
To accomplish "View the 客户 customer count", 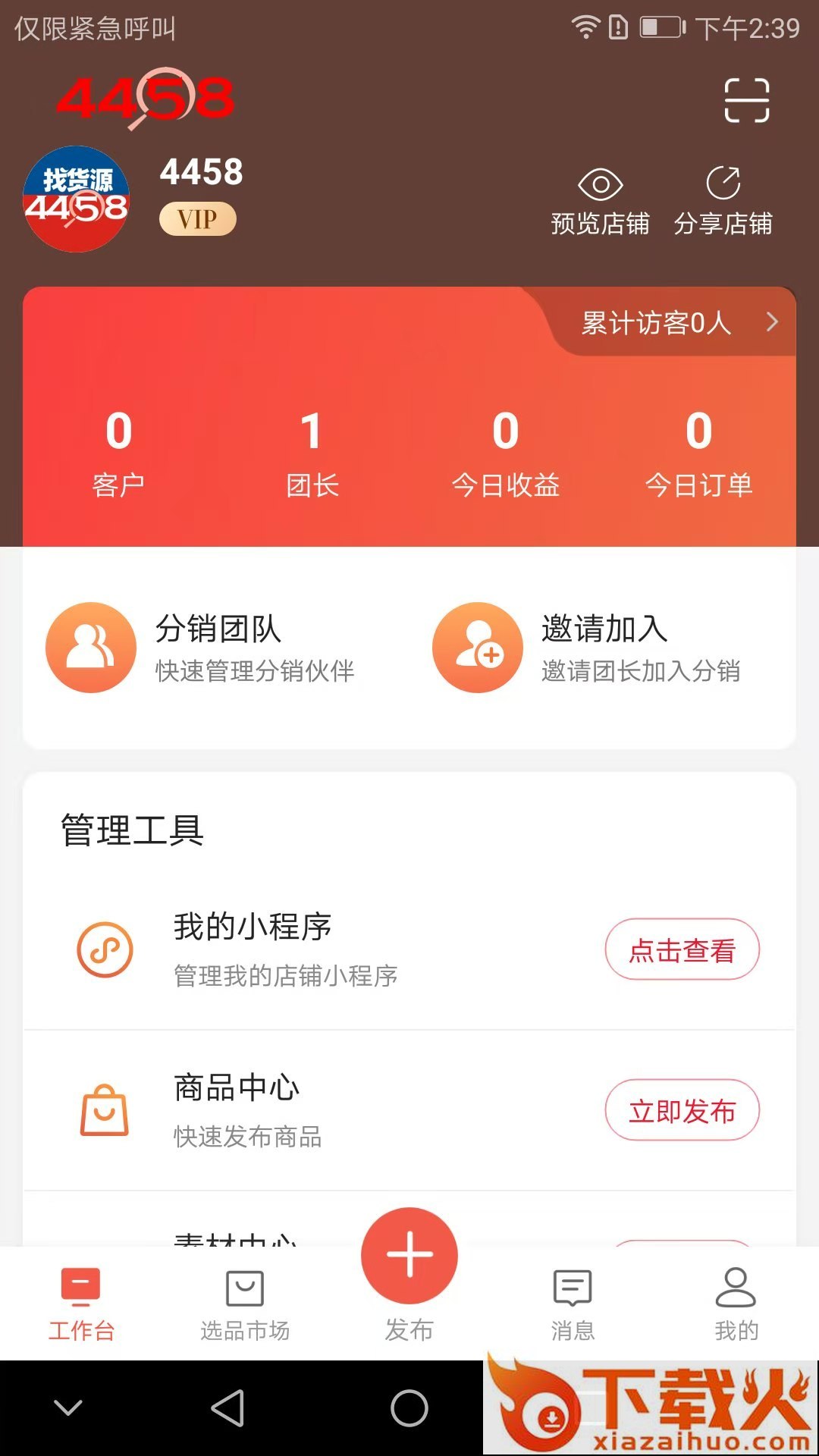I will click(x=118, y=452).
